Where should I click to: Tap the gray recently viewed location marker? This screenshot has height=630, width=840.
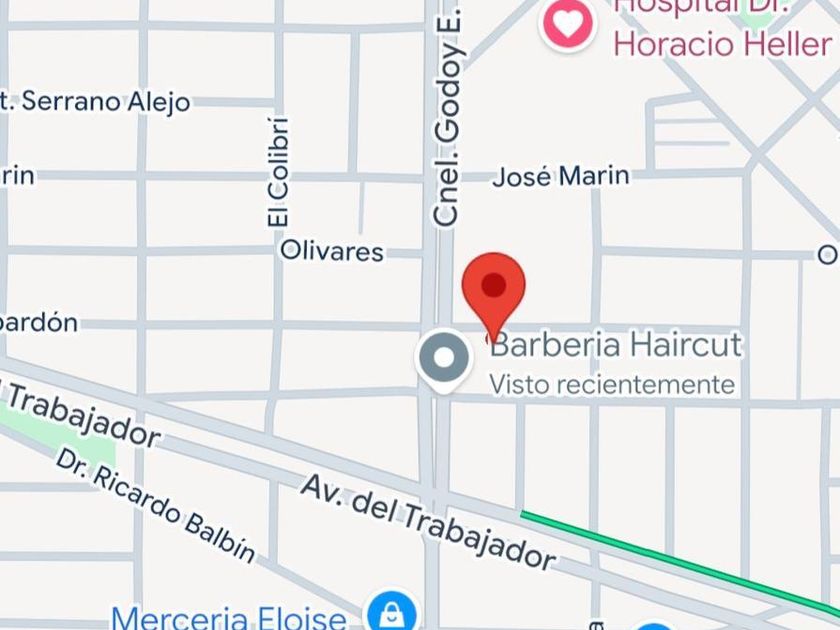pos(443,358)
